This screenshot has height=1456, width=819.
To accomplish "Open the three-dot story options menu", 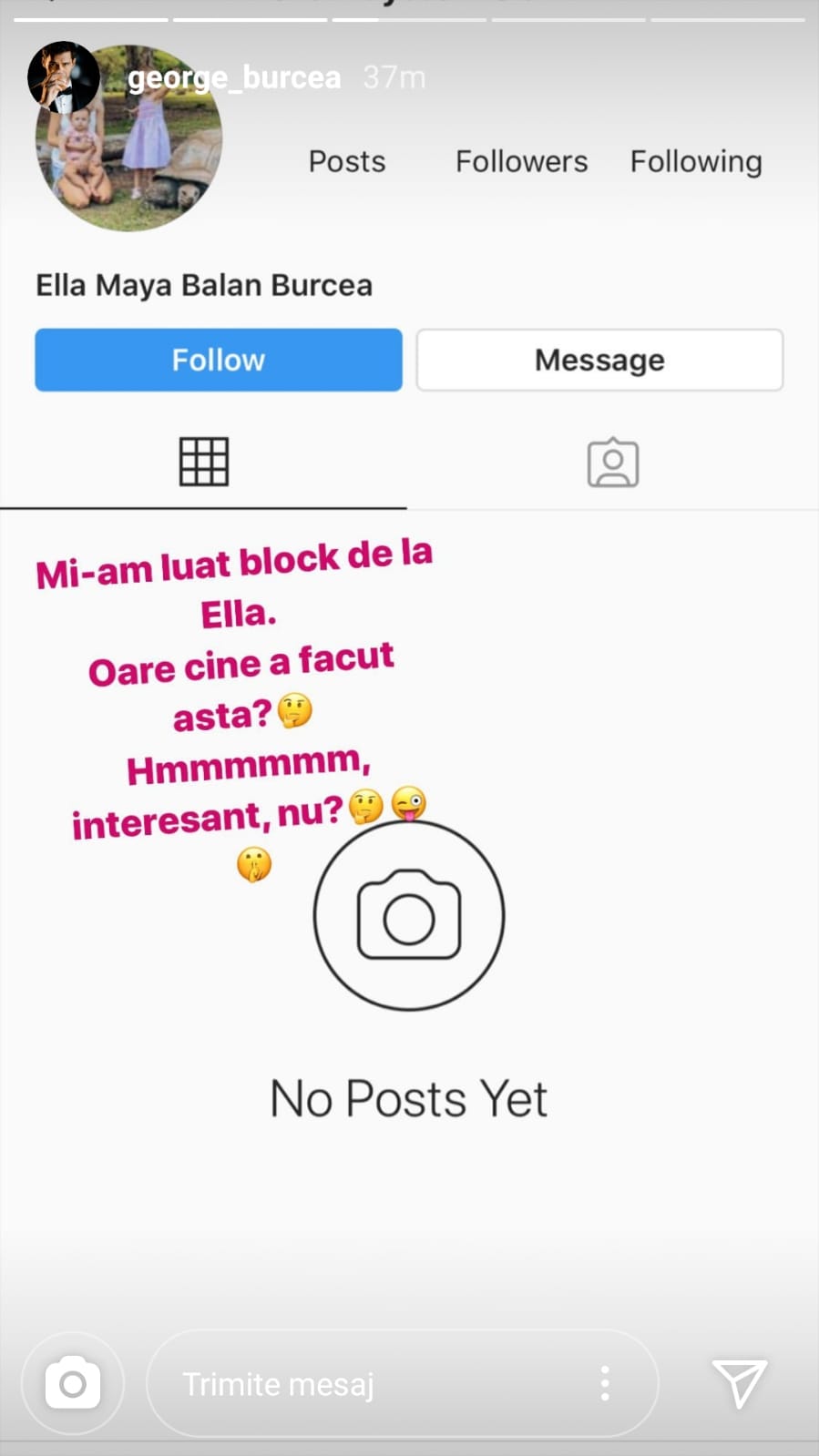I will click(x=605, y=1383).
